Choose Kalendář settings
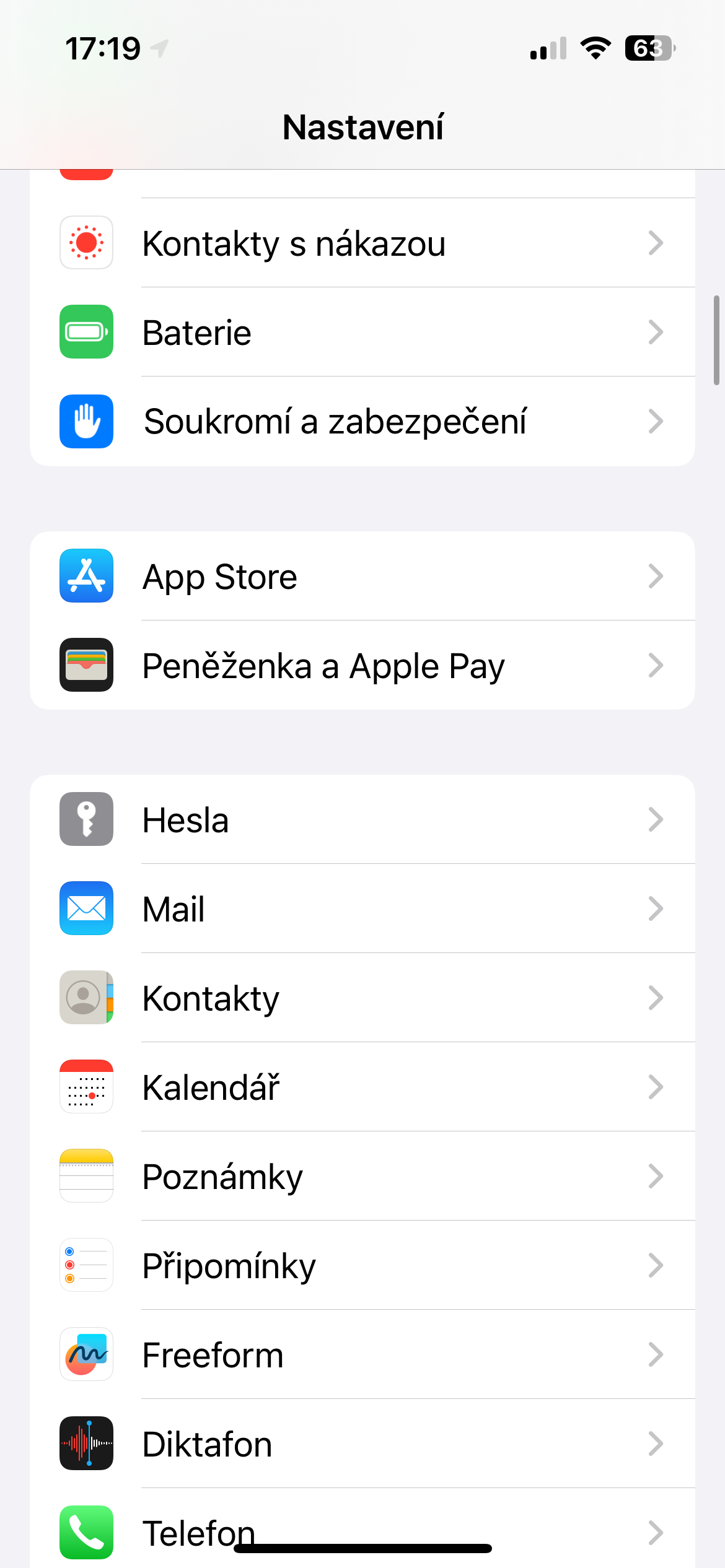This screenshot has height=1568, width=725. click(362, 1087)
